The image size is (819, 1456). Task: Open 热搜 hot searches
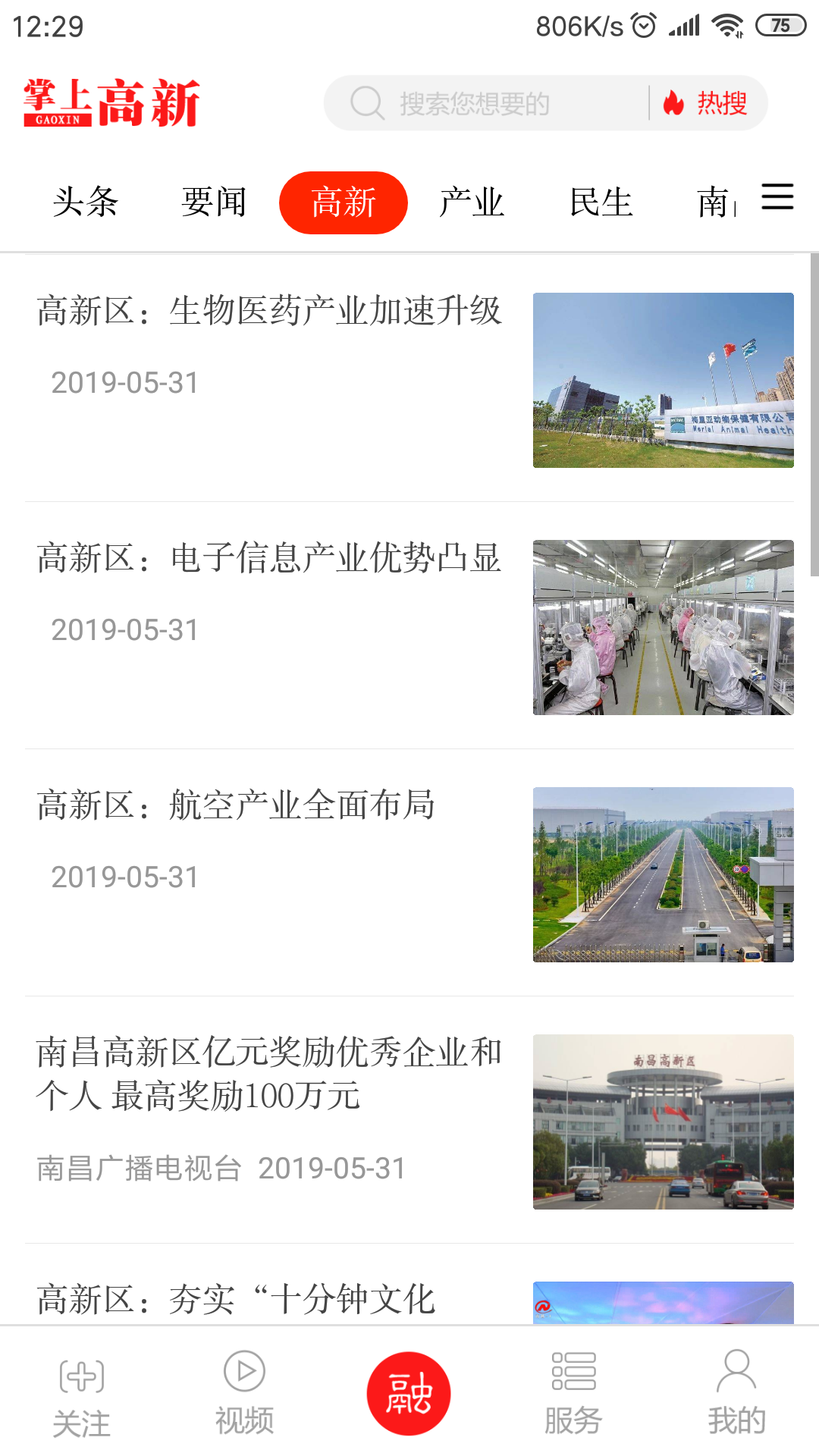[707, 103]
